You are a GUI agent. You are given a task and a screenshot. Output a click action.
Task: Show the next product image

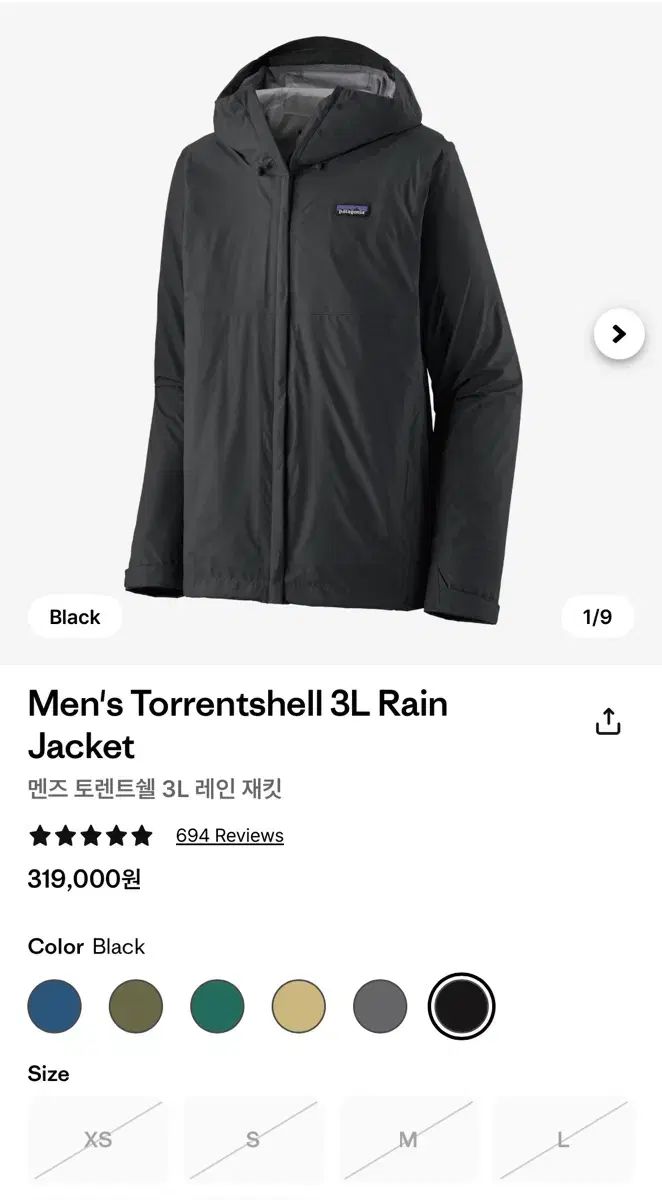(x=619, y=334)
